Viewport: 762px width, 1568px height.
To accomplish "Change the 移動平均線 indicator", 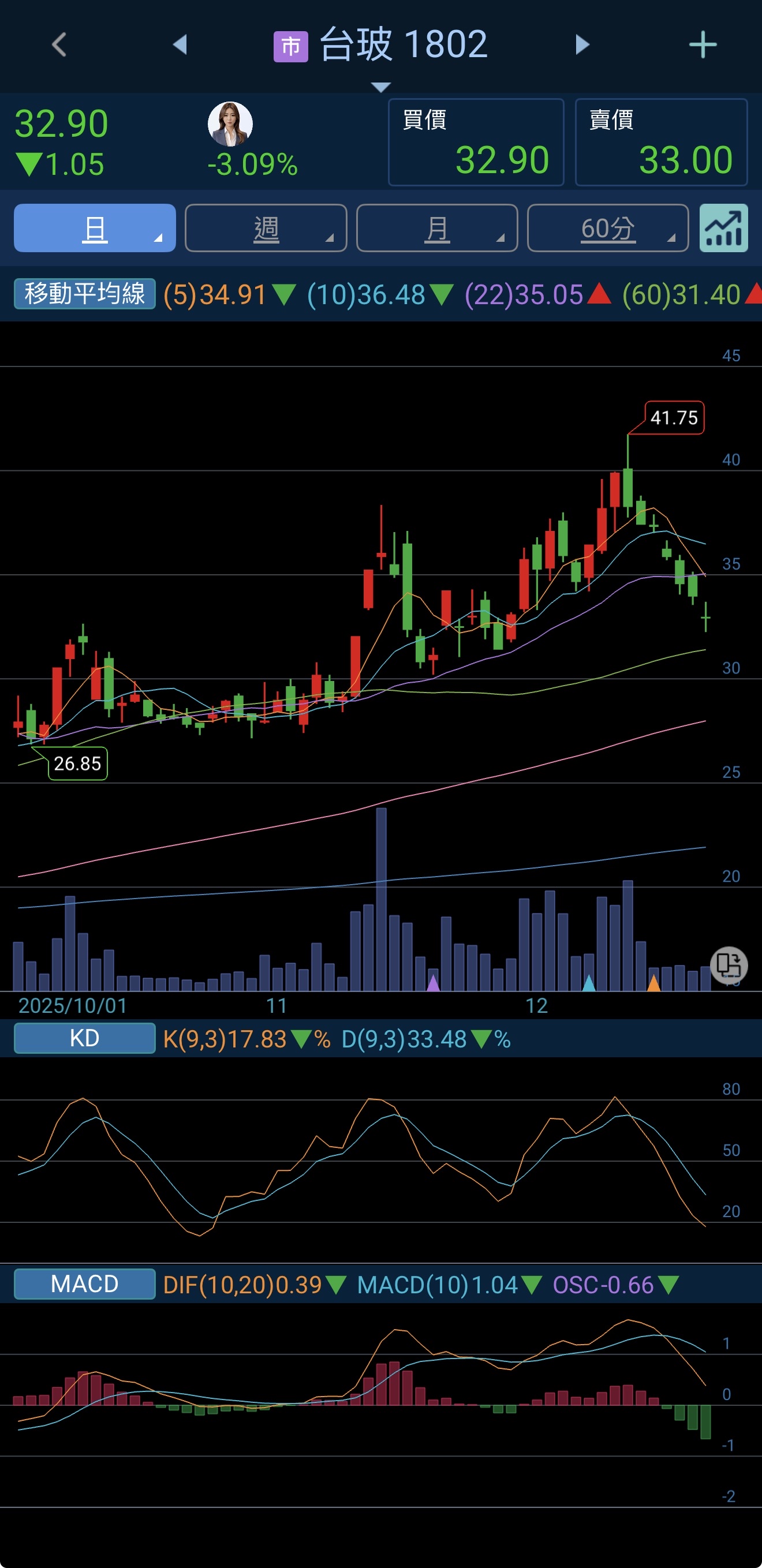I will 85,294.
